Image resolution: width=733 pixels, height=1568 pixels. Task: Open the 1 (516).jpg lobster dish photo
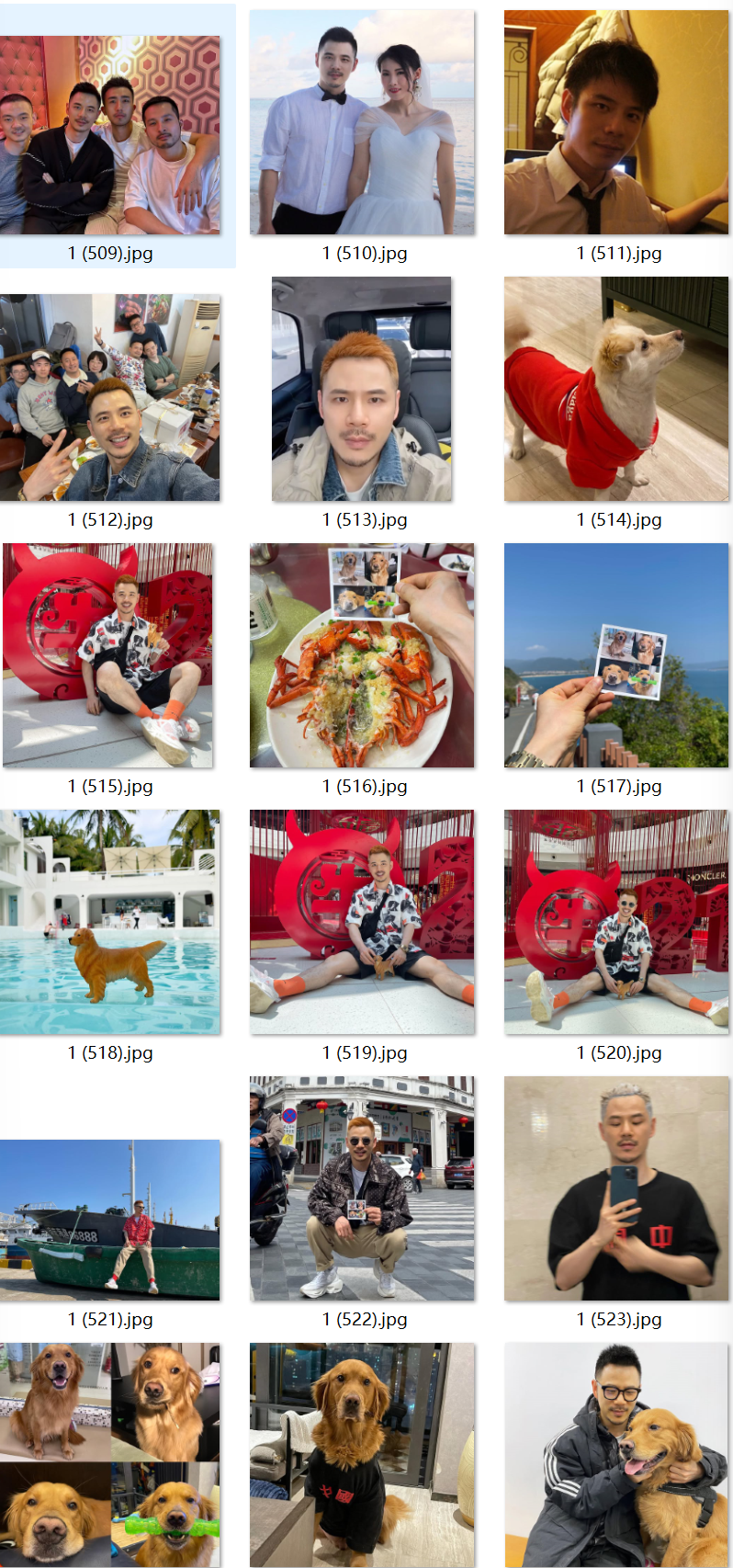(x=362, y=655)
